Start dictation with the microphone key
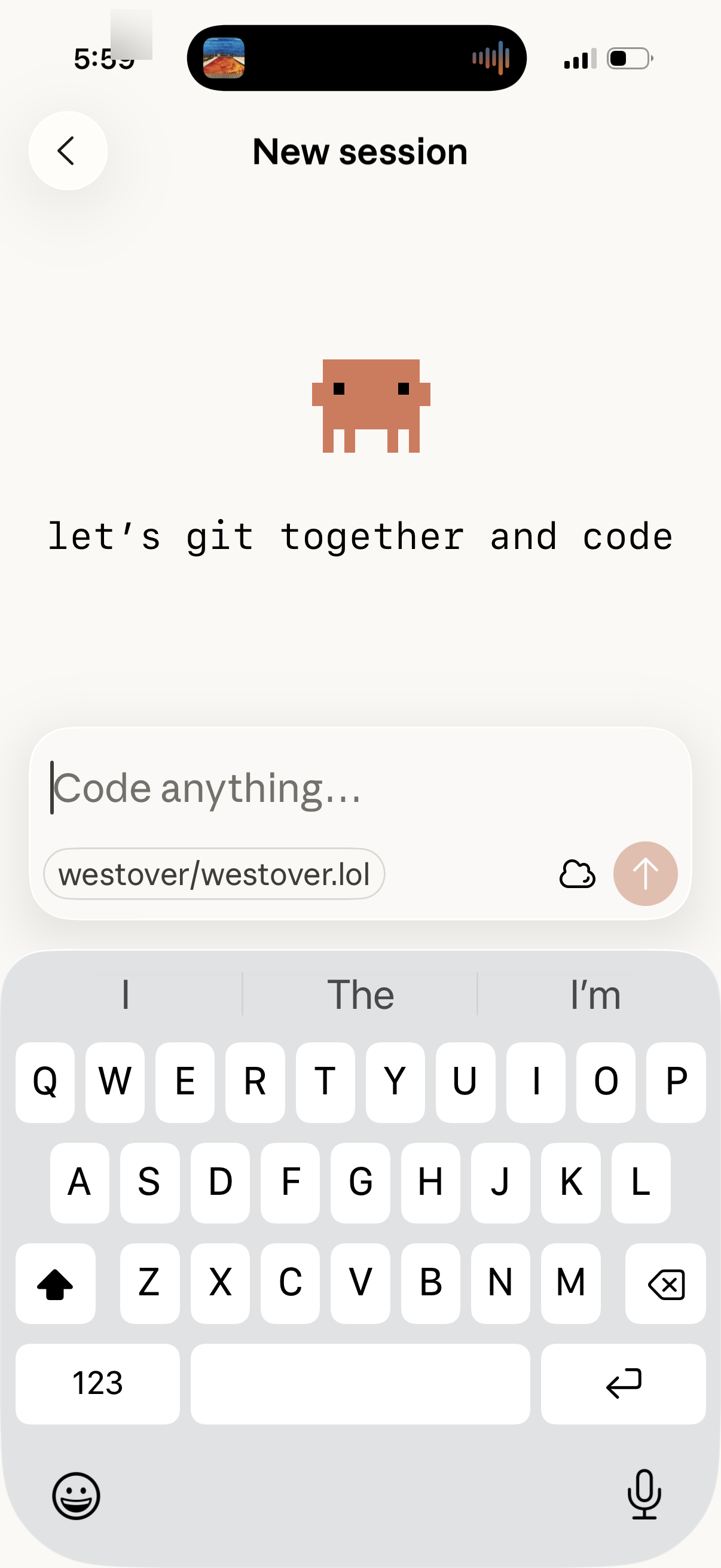 click(644, 1494)
